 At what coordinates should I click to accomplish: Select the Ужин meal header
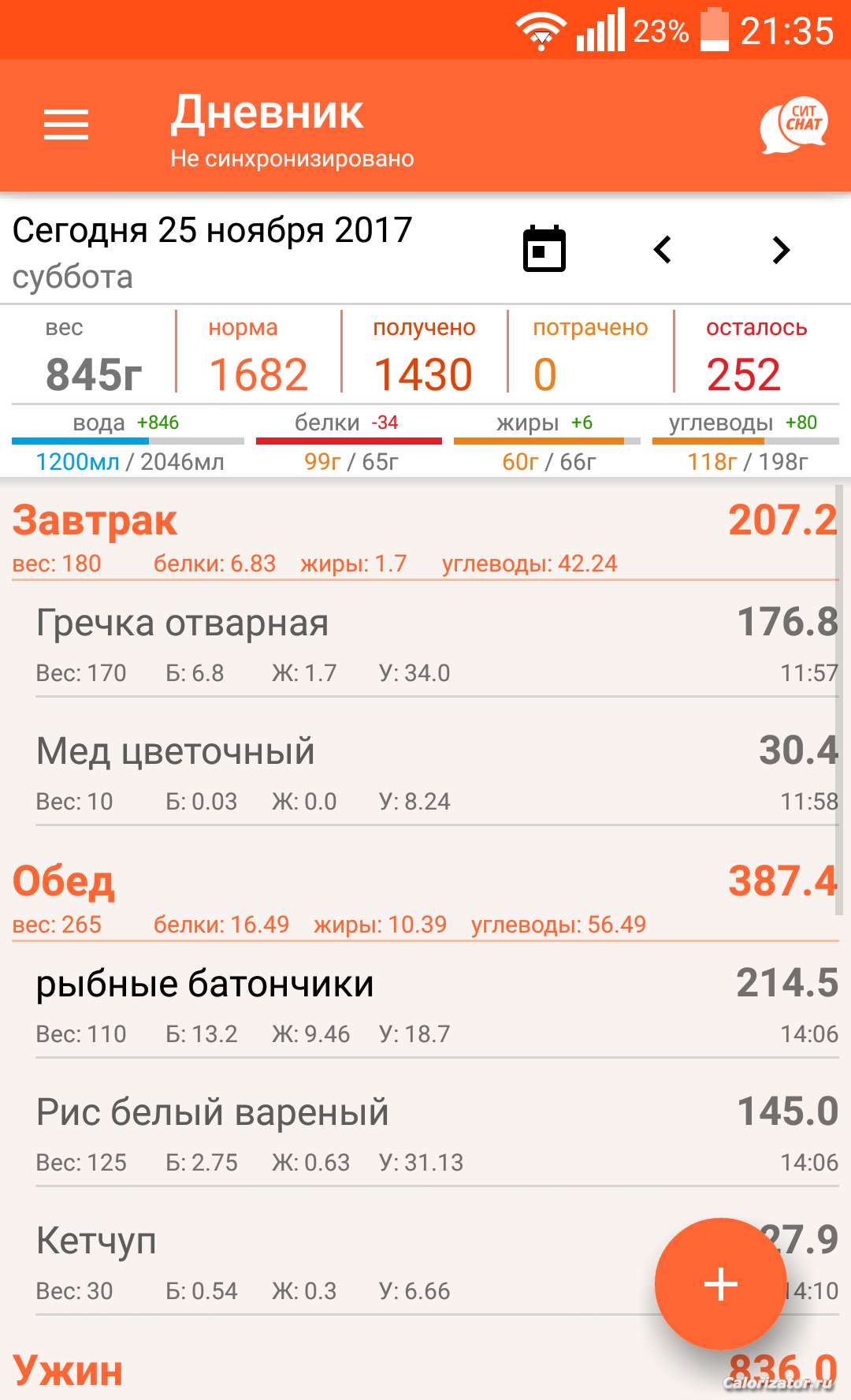[x=425, y=1370]
